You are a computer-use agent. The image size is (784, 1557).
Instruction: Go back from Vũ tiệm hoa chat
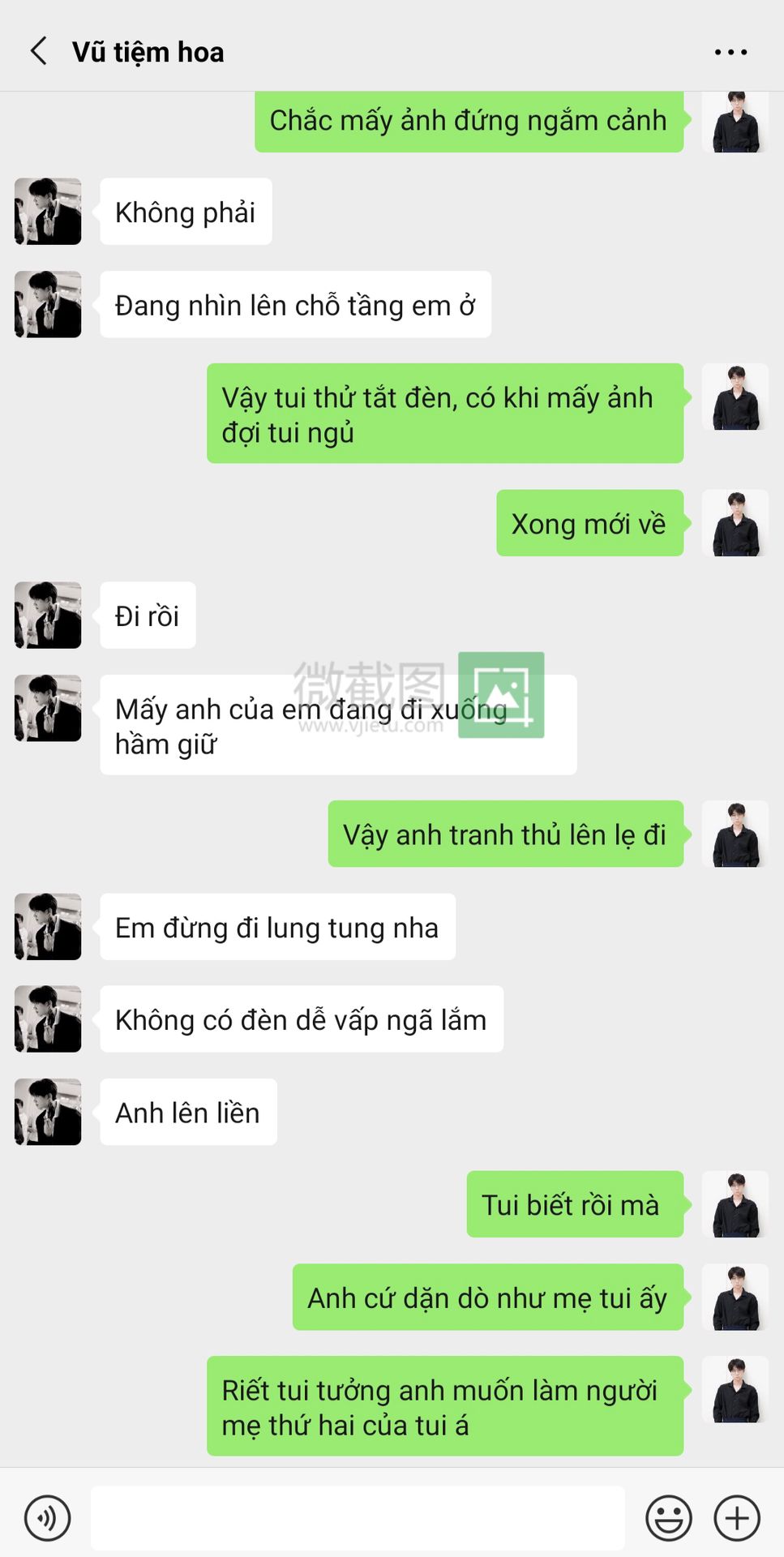click(x=38, y=51)
